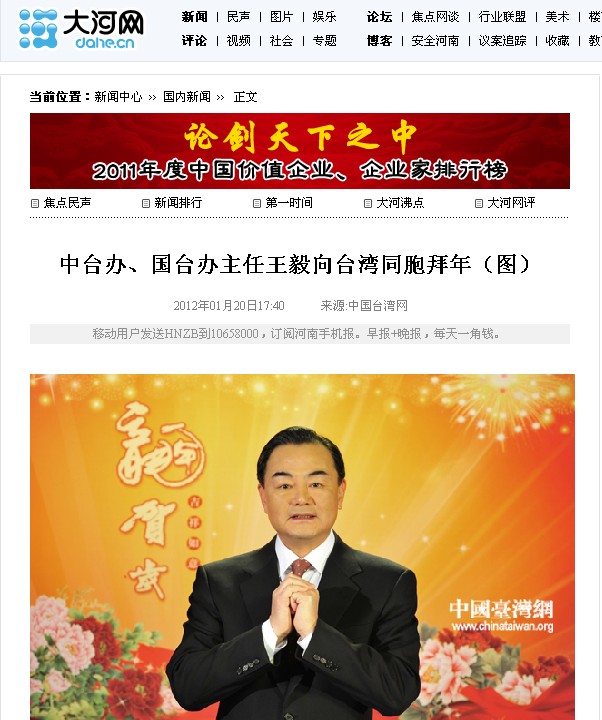This screenshot has height=720, width=602.
Task: Open 大河沸点 link
Action: click(x=400, y=203)
